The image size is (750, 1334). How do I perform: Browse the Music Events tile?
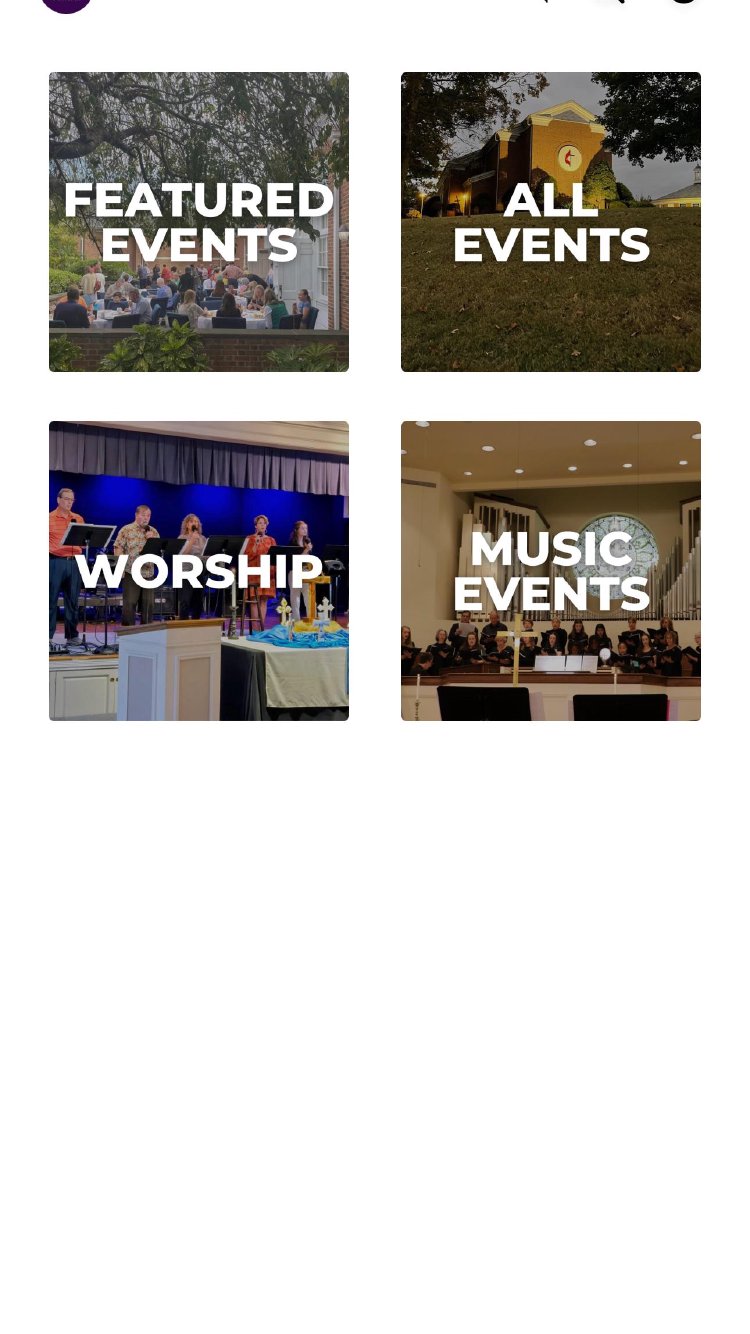551,571
